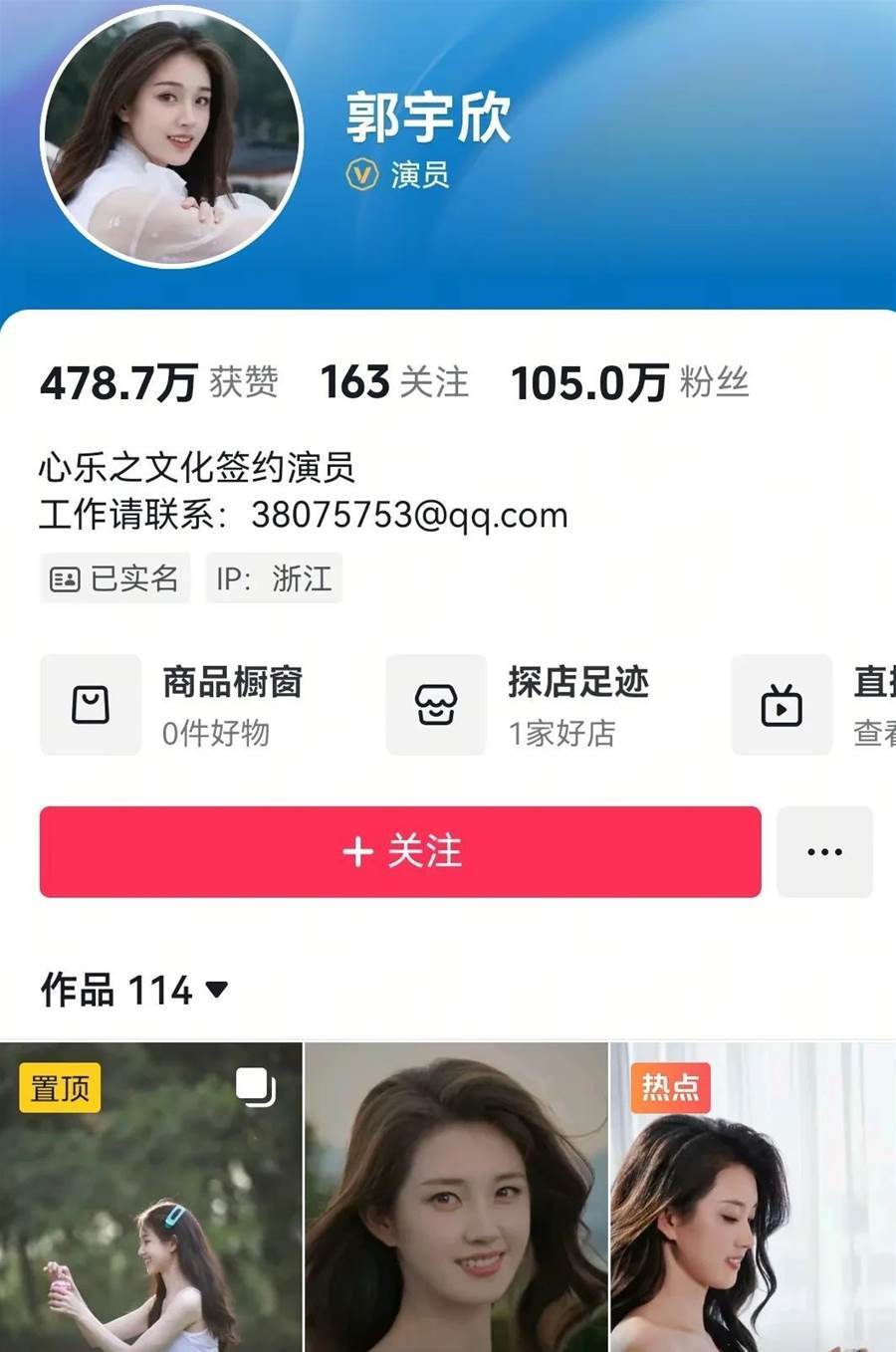Follow the account with the red 关注 button

tap(400, 852)
